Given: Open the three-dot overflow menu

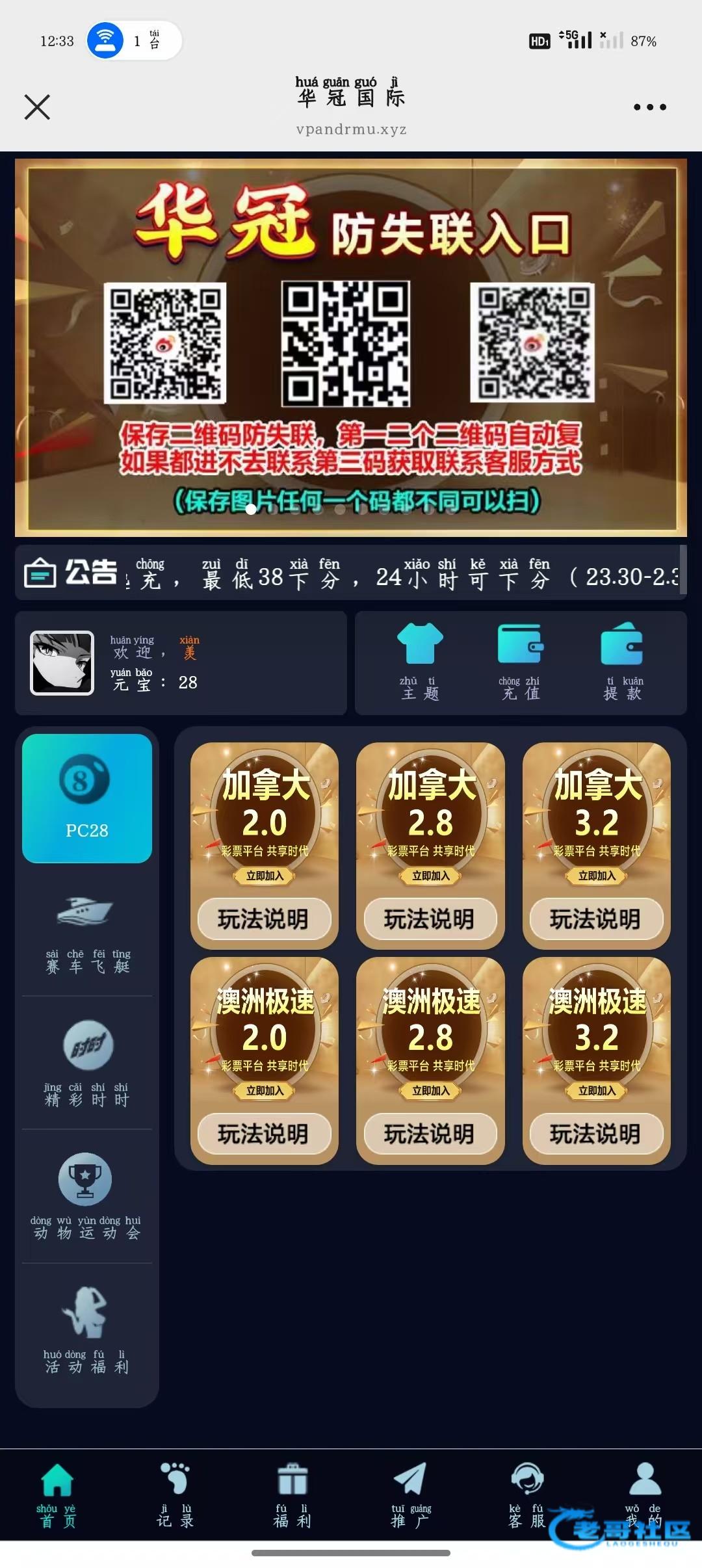Looking at the screenshot, I should point(649,107).
